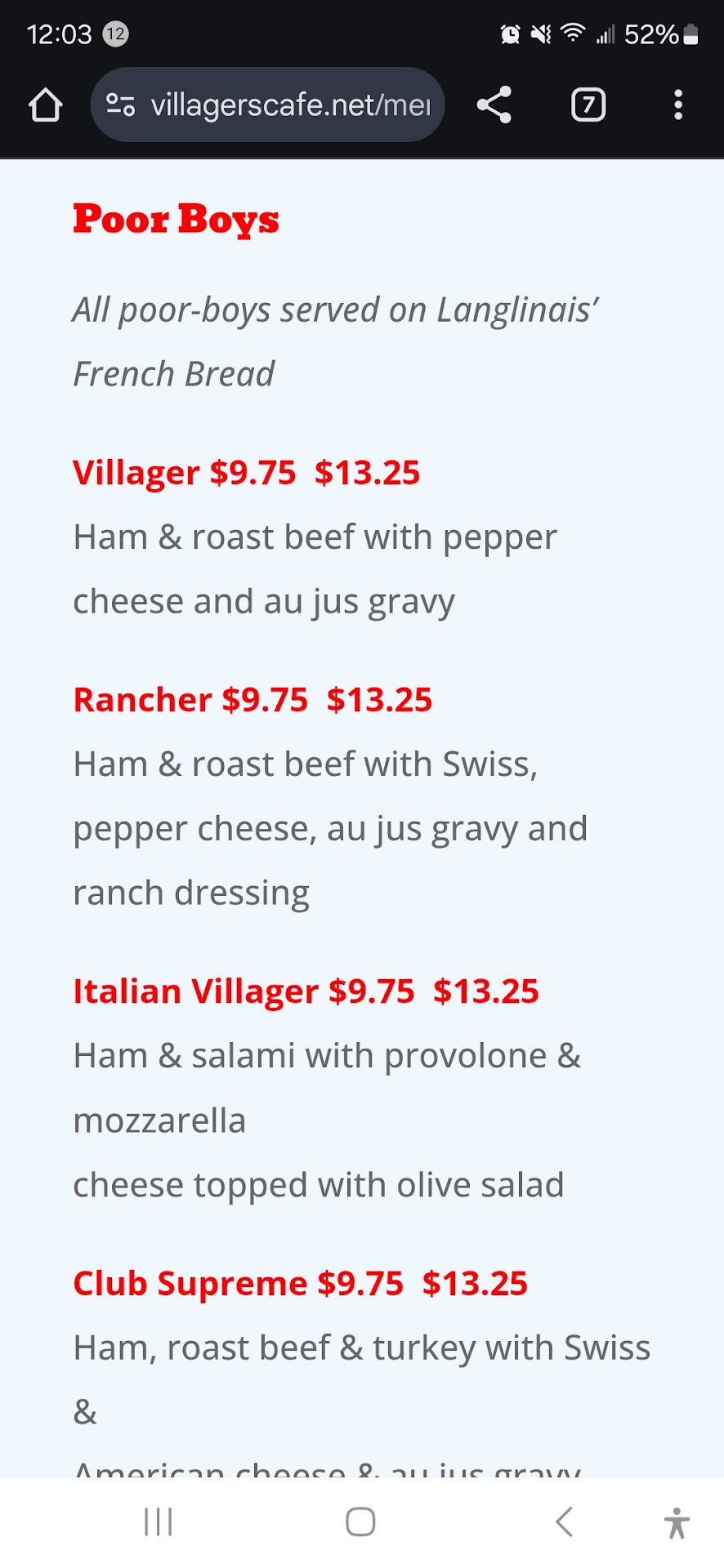Open the accessibility shortcut button
This screenshot has width=724, height=1568.
tap(677, 1522)
